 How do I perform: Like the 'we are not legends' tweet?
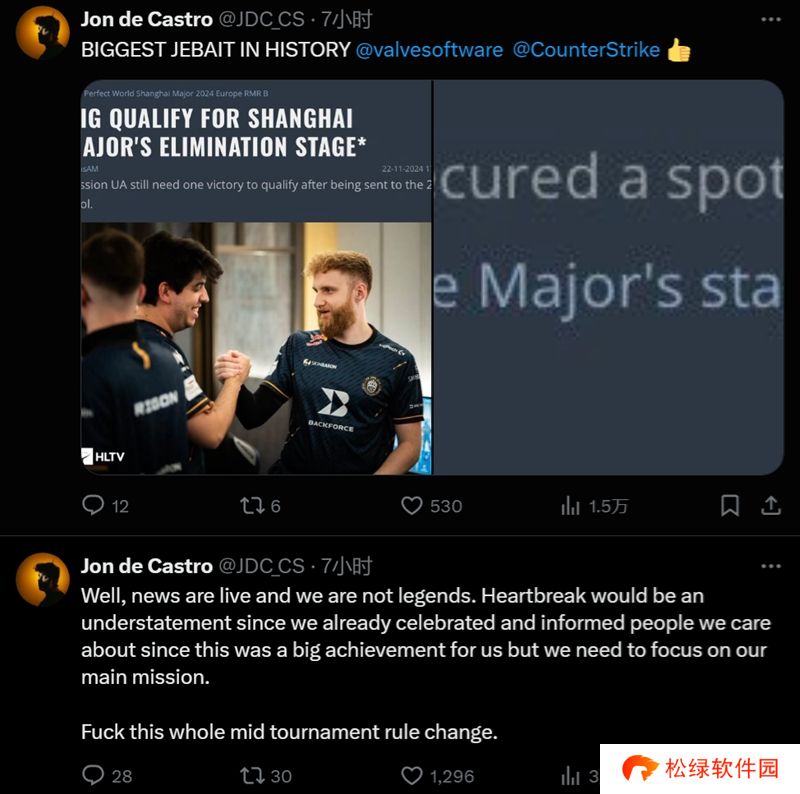(x=412, y=775)
